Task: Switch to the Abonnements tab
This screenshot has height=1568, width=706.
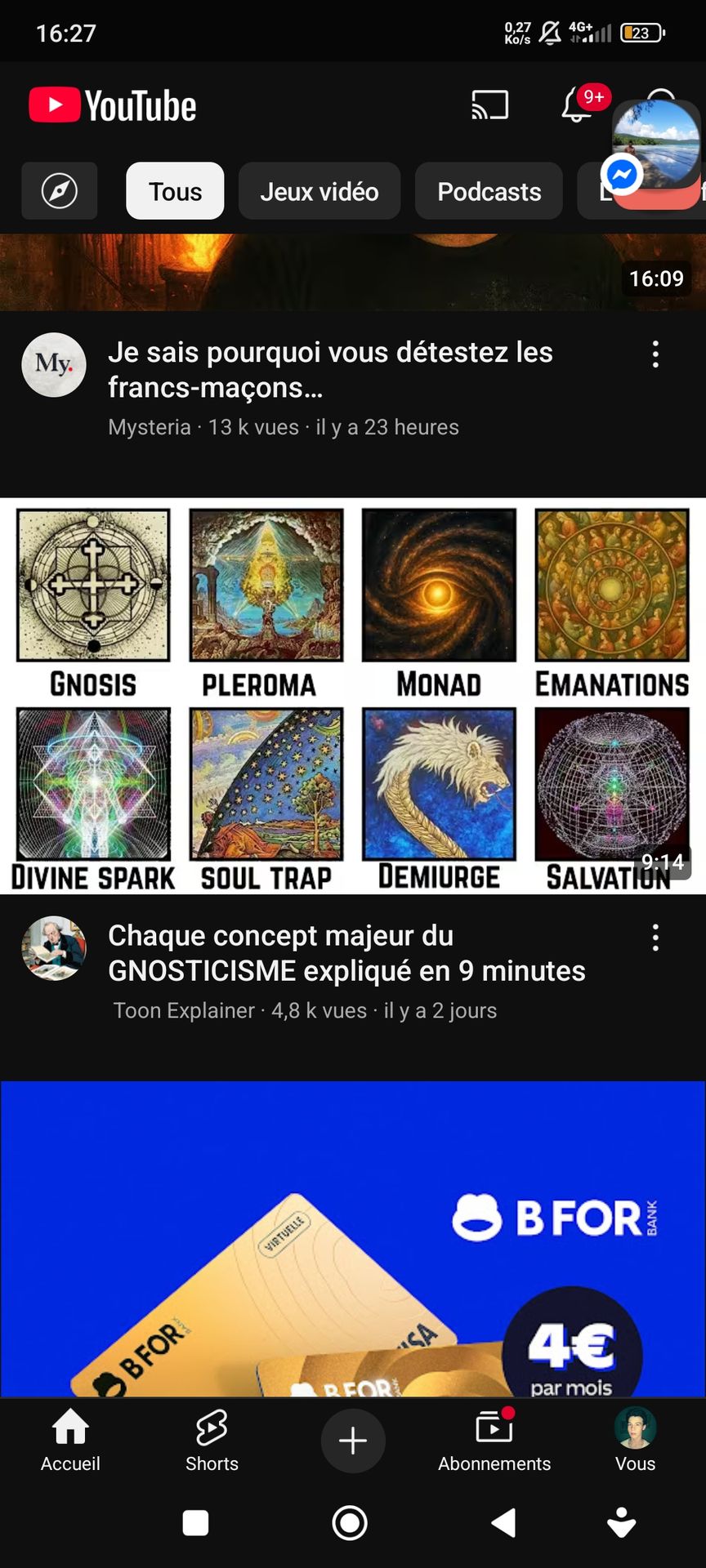Action: (x=494, y=1441)
